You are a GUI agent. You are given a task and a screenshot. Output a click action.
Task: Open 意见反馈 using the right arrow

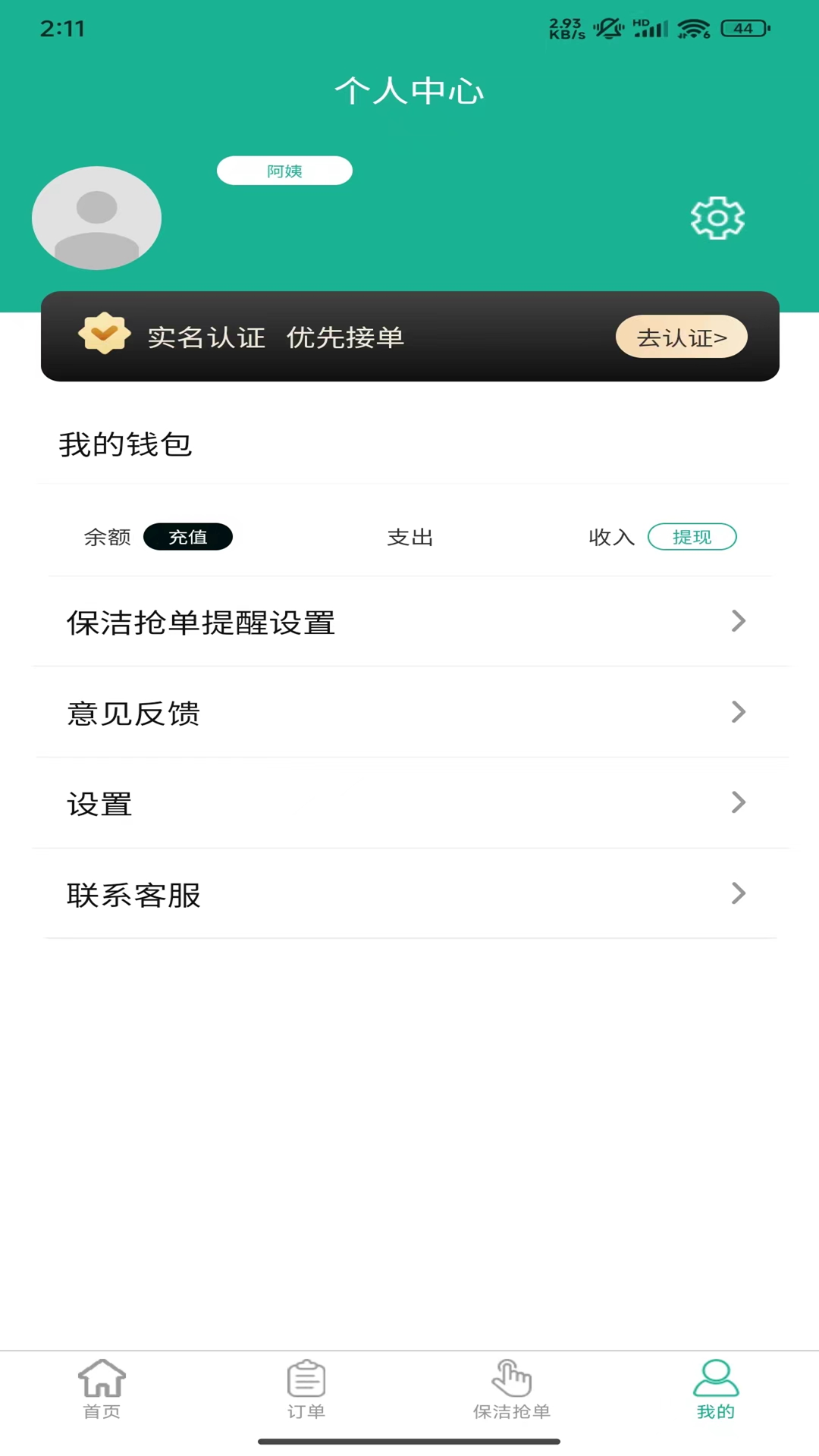click(x=737, y=712)
